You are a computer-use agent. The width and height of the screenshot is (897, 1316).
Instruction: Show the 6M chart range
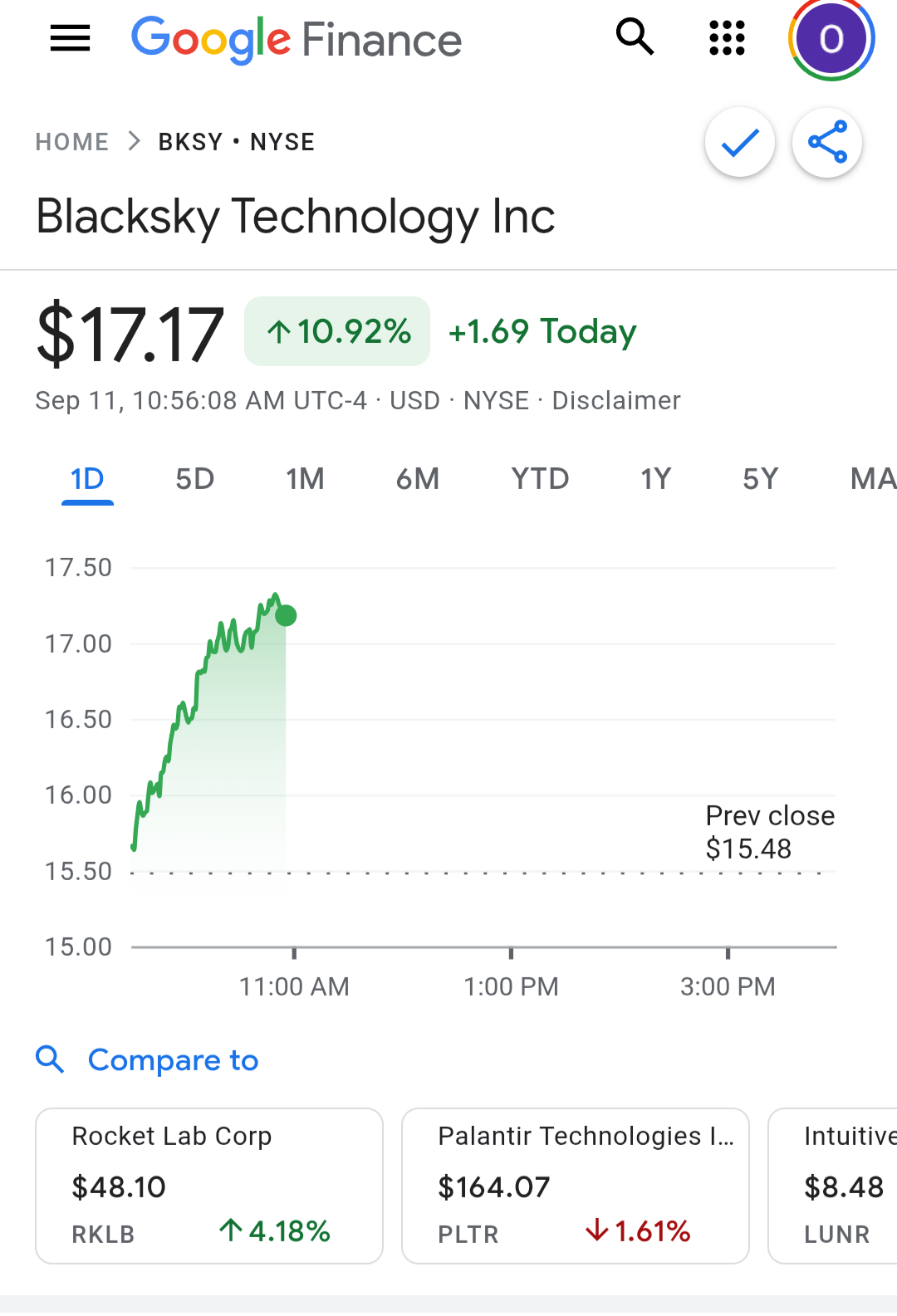[417, 479]
